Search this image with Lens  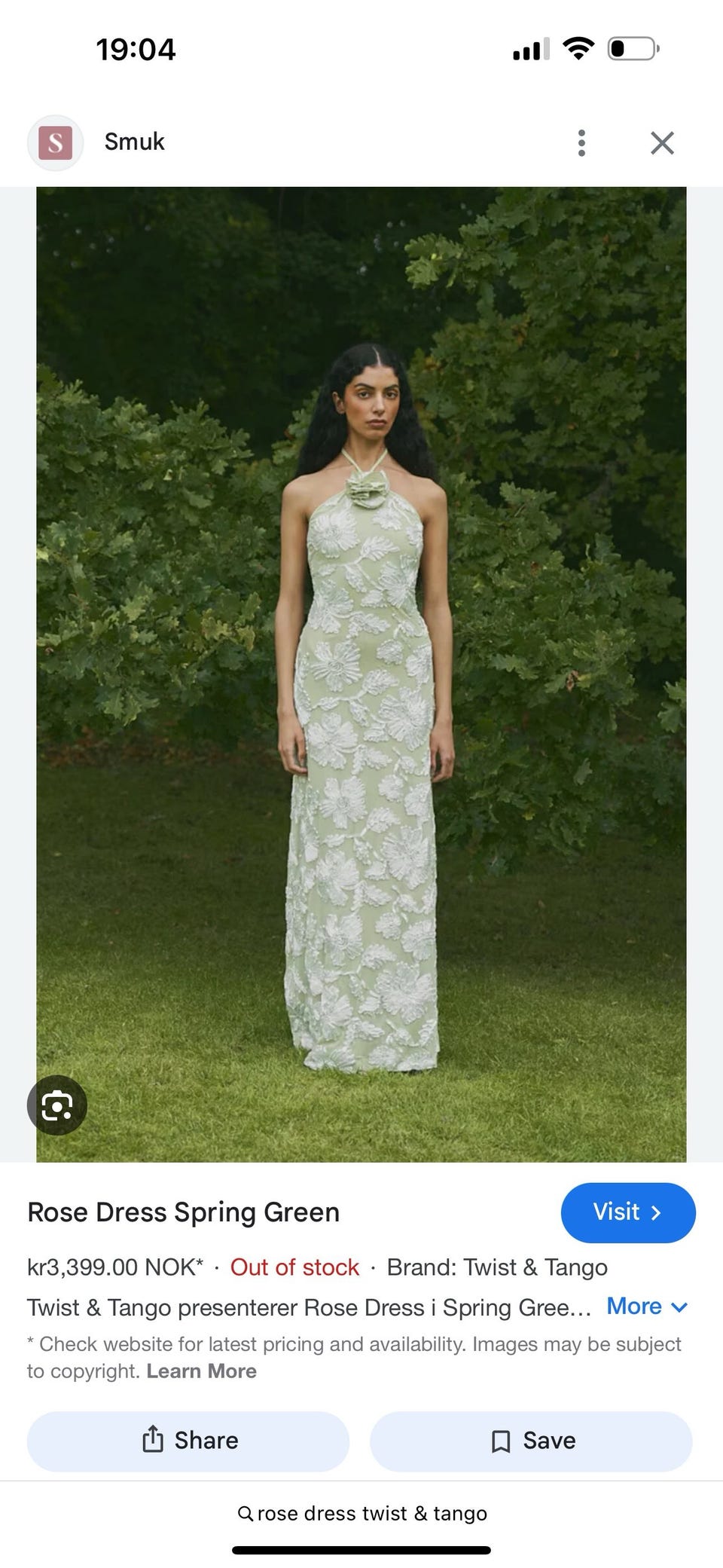[57, 1105]
